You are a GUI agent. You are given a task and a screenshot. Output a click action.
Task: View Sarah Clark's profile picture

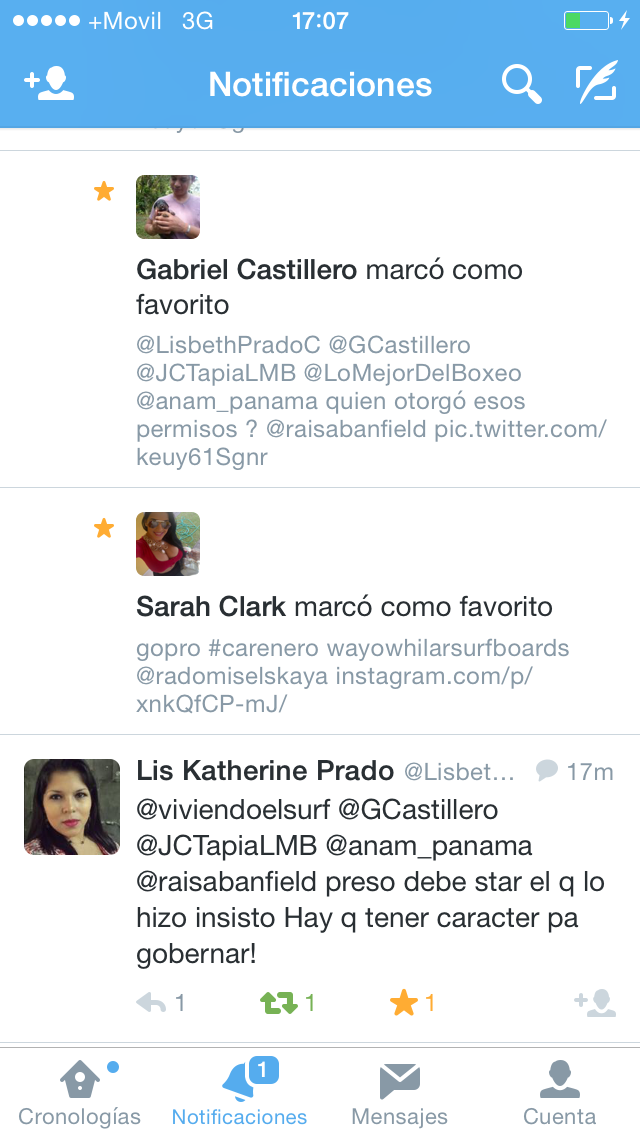click(x=168, y=544)
